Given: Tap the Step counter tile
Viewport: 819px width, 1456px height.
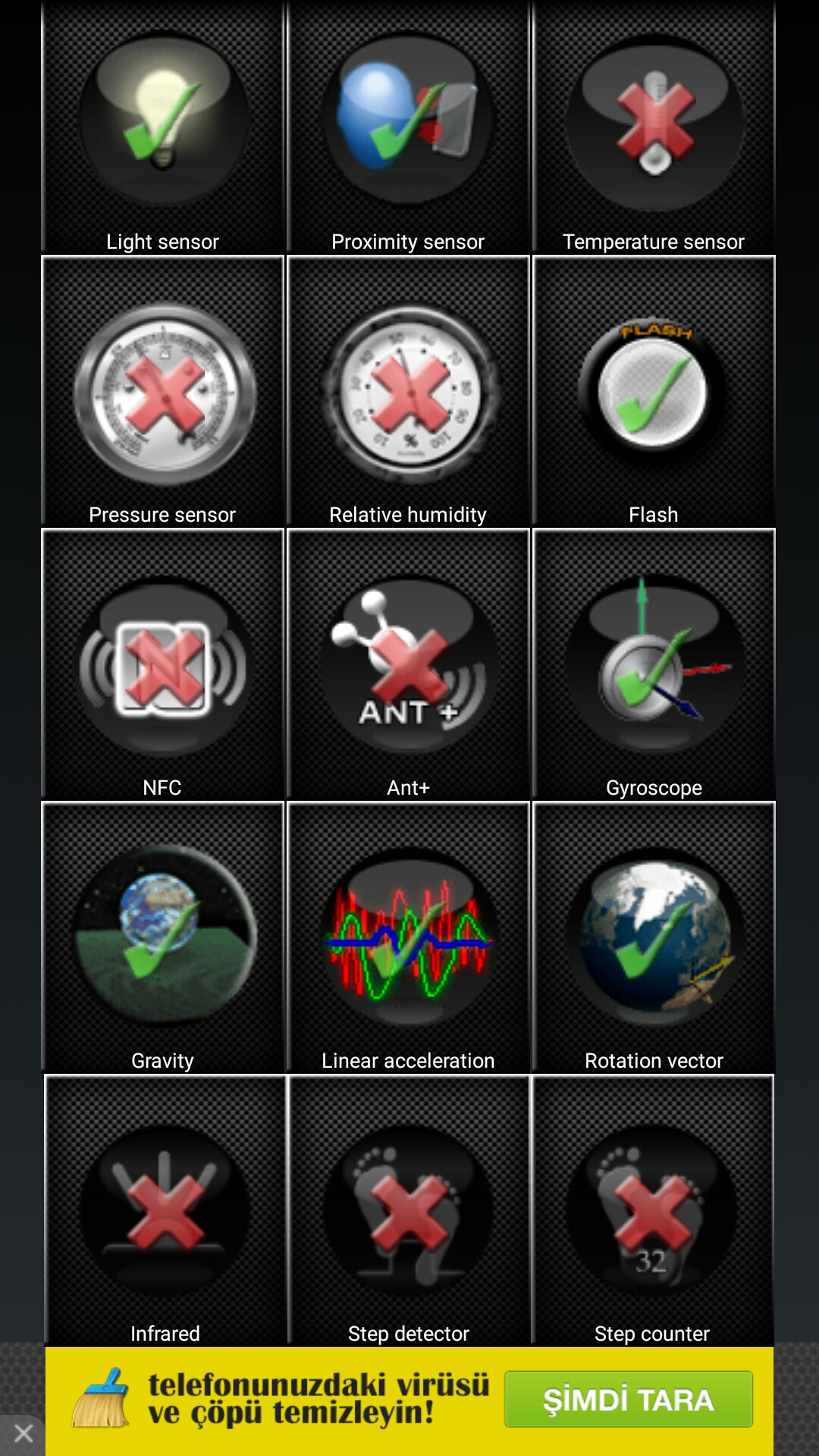Looking at the screenshot, I should point(652,1210).
